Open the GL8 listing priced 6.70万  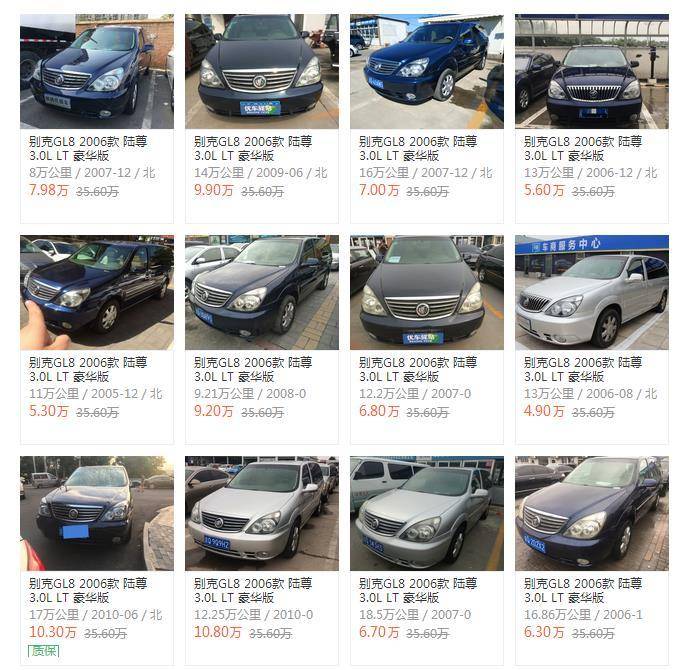coord(426,512)
